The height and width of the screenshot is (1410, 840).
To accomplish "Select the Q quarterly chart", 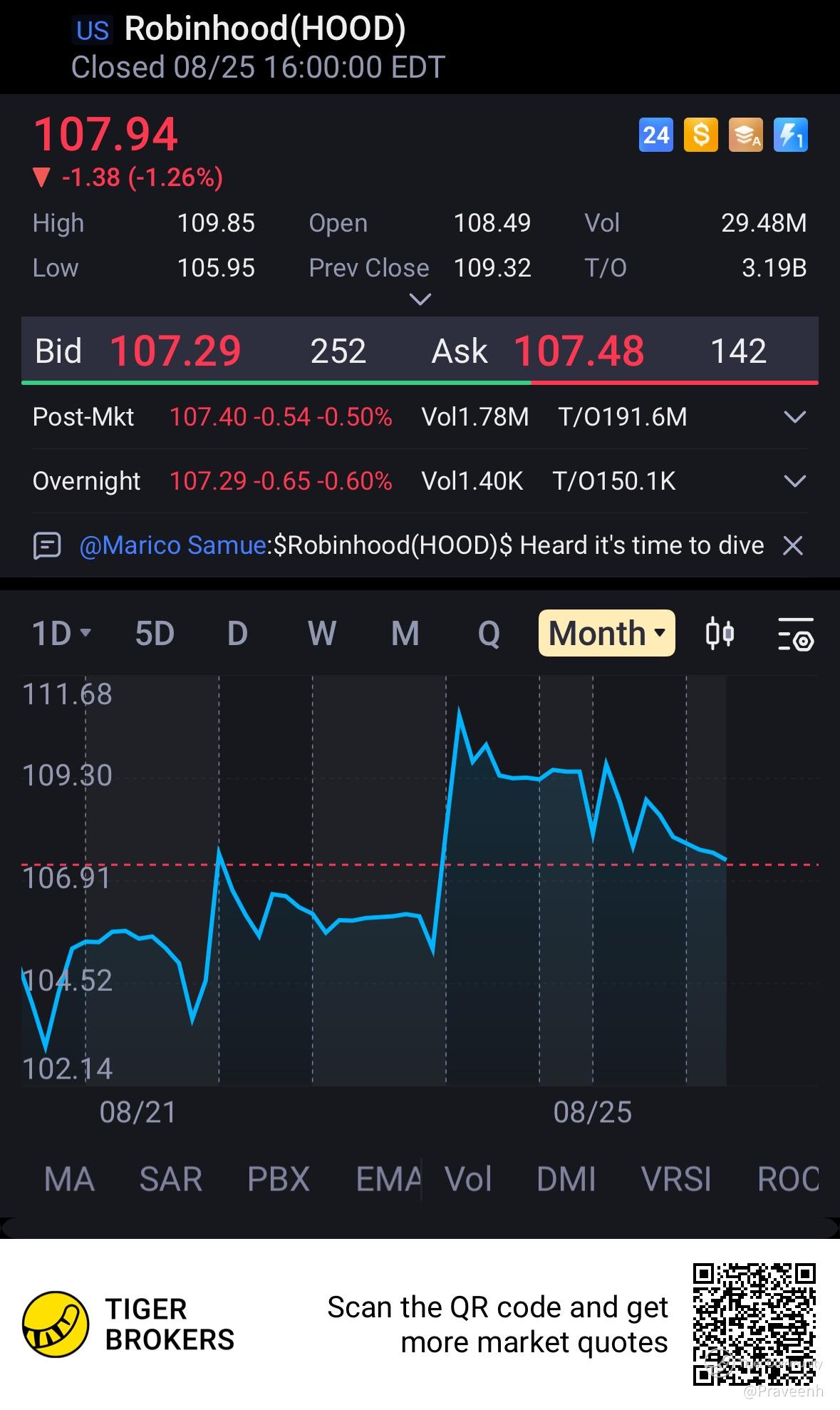I will 489,633.
